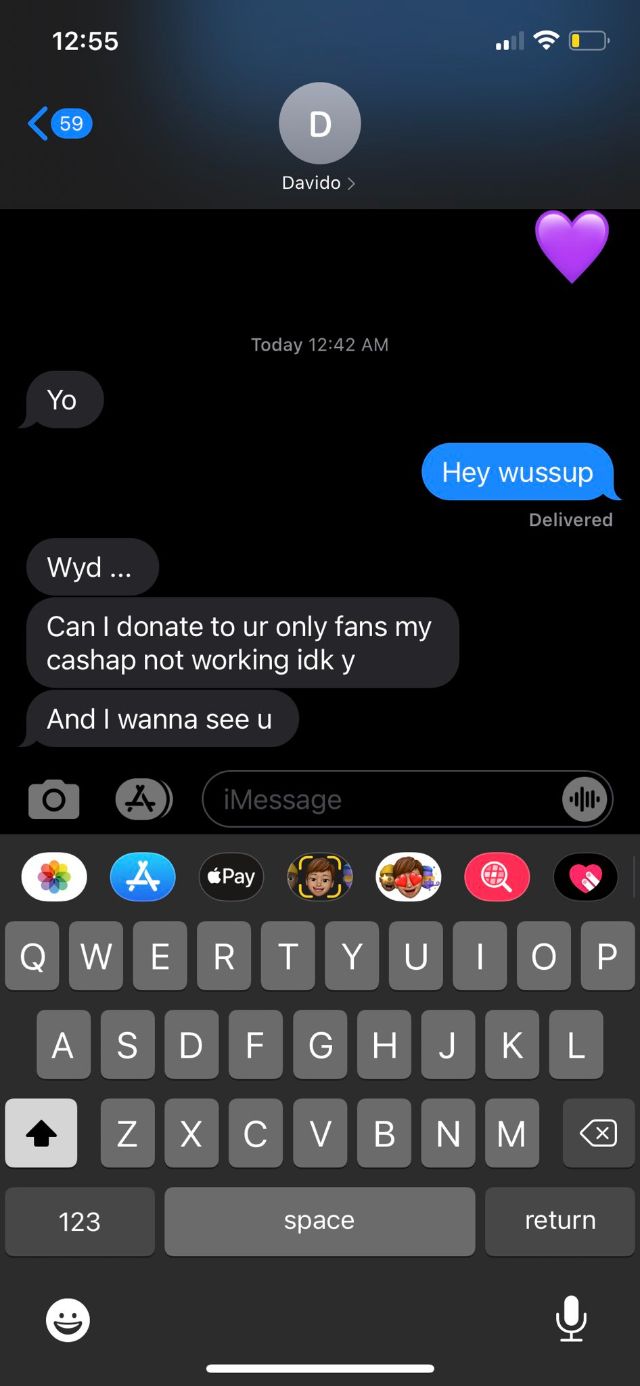This screenshot has width=640, height=1386.
Task: Open the Photos app in the drawer
Action: click(54, 877)
